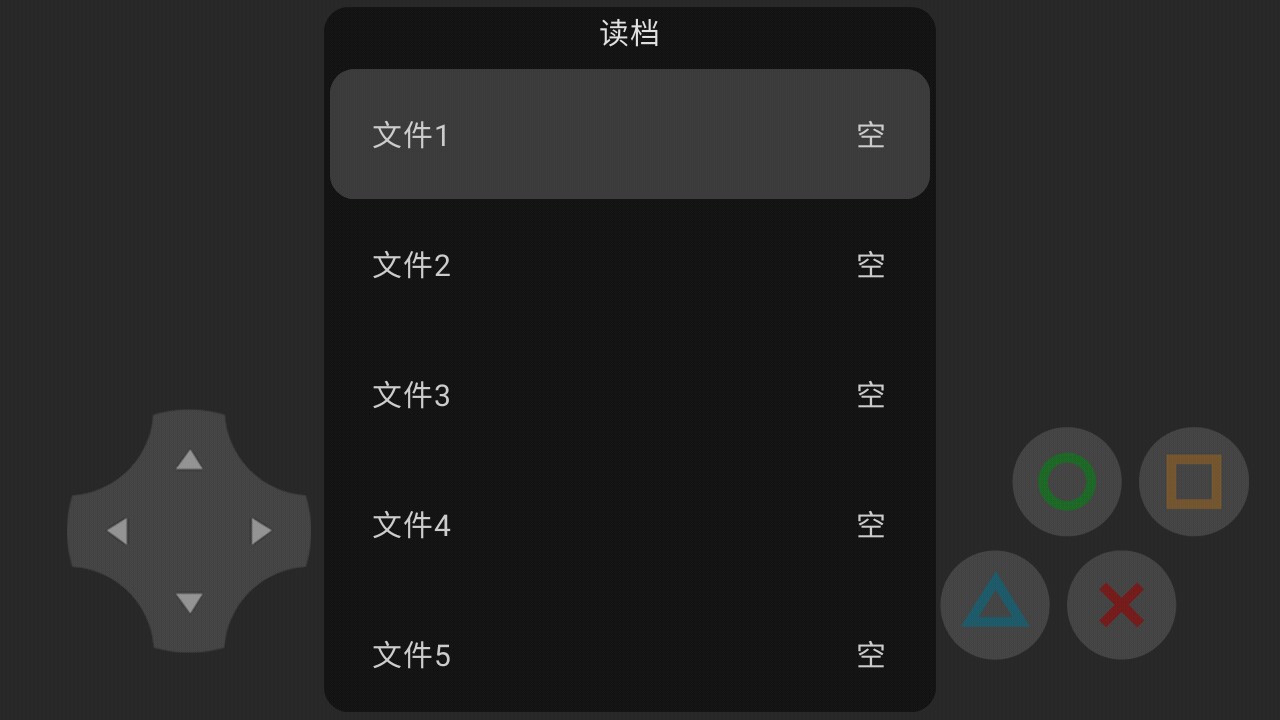This screenshot has width=1280, height=720.
Task: Open save slot 文件4
Action: pyautogui.click(x=629, y=525)
